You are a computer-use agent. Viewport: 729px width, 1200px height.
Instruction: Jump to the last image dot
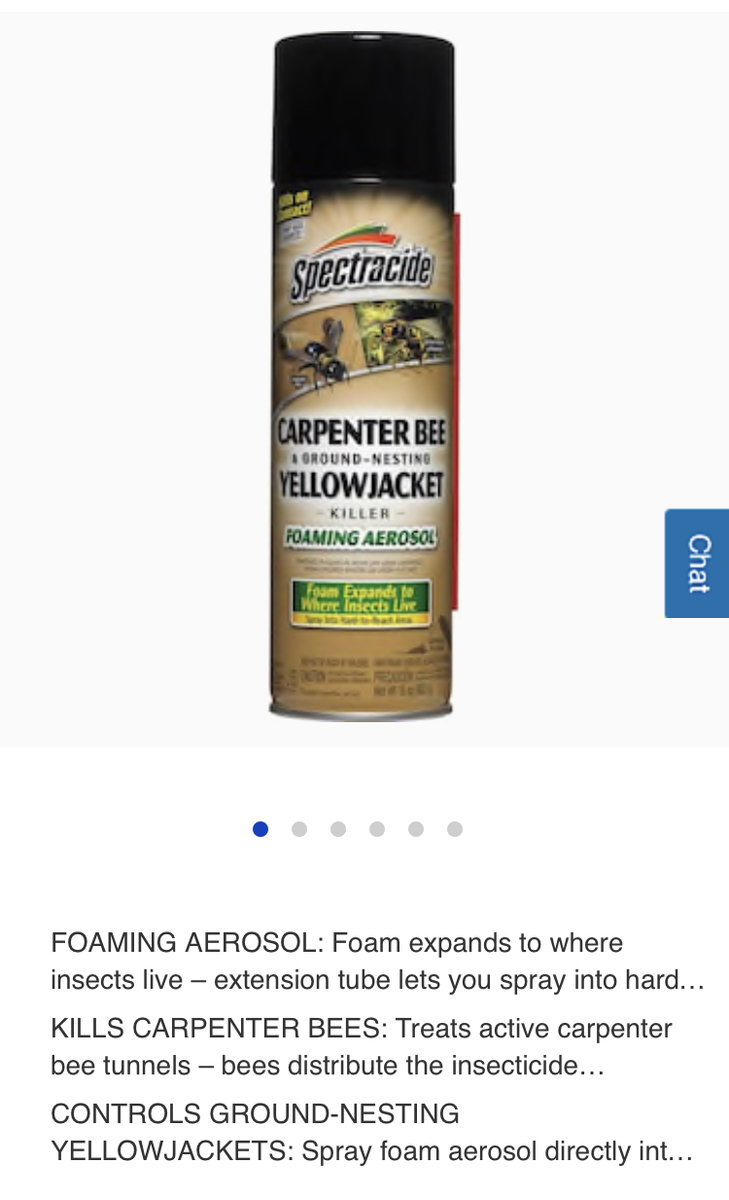point(455,829)
